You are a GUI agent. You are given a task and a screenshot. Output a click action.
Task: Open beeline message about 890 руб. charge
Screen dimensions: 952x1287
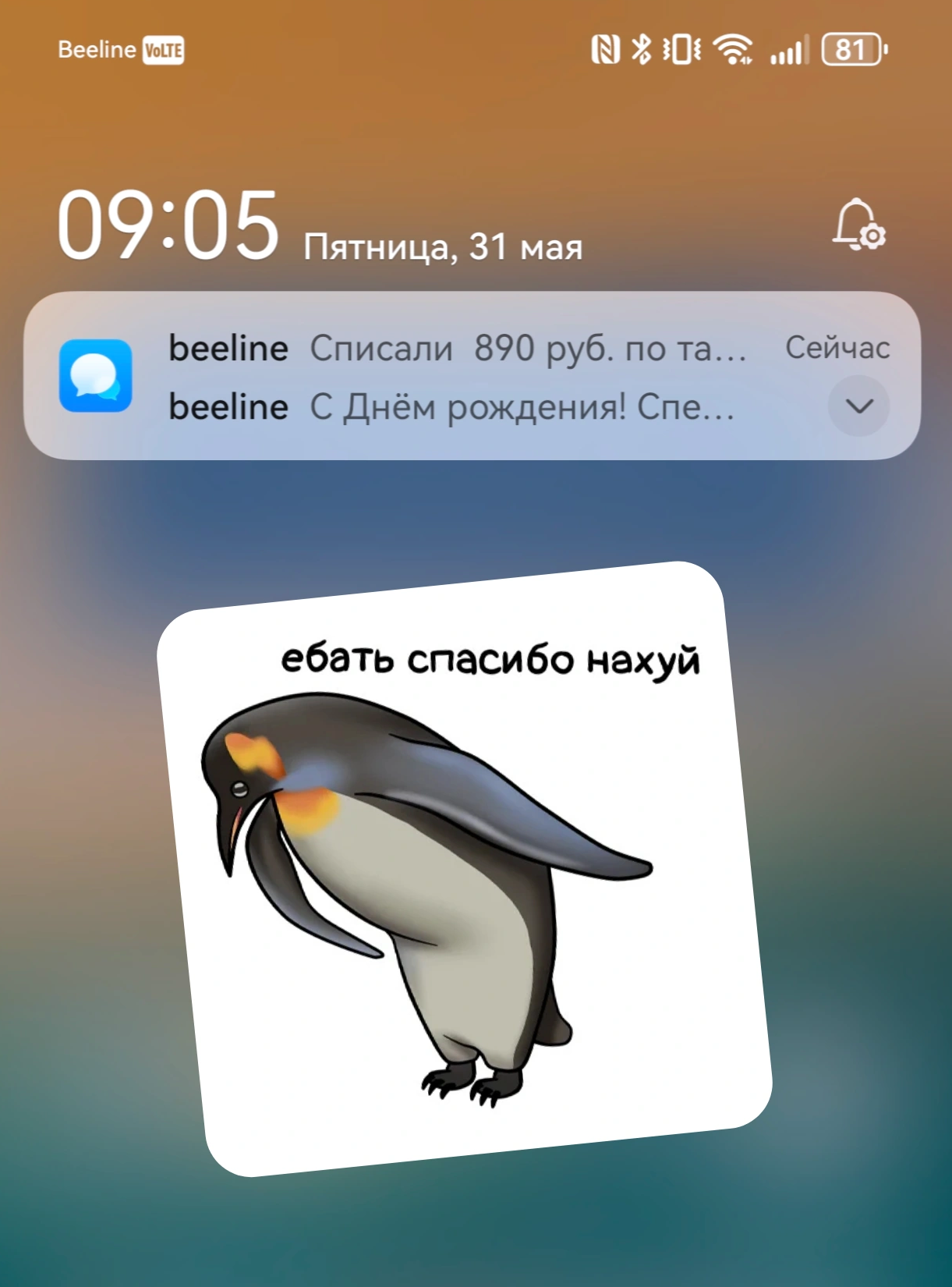458,349
